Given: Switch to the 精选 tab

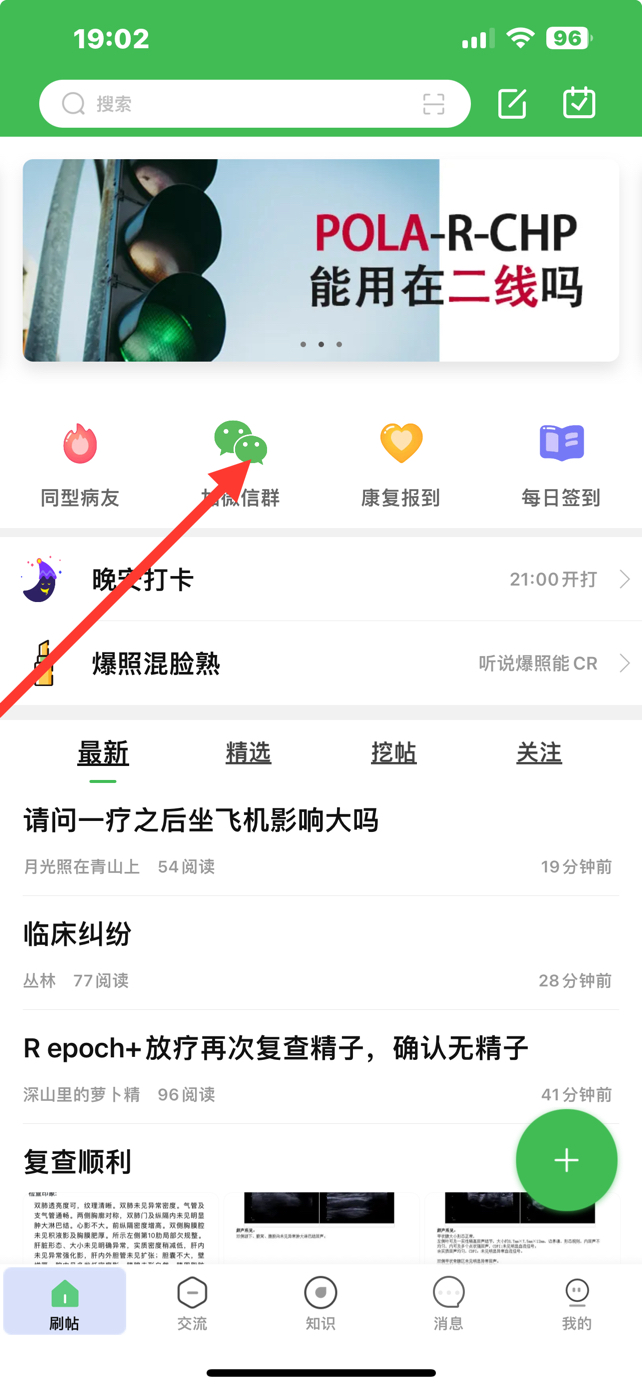Looking at the screenshot, I should pos(248,753).
